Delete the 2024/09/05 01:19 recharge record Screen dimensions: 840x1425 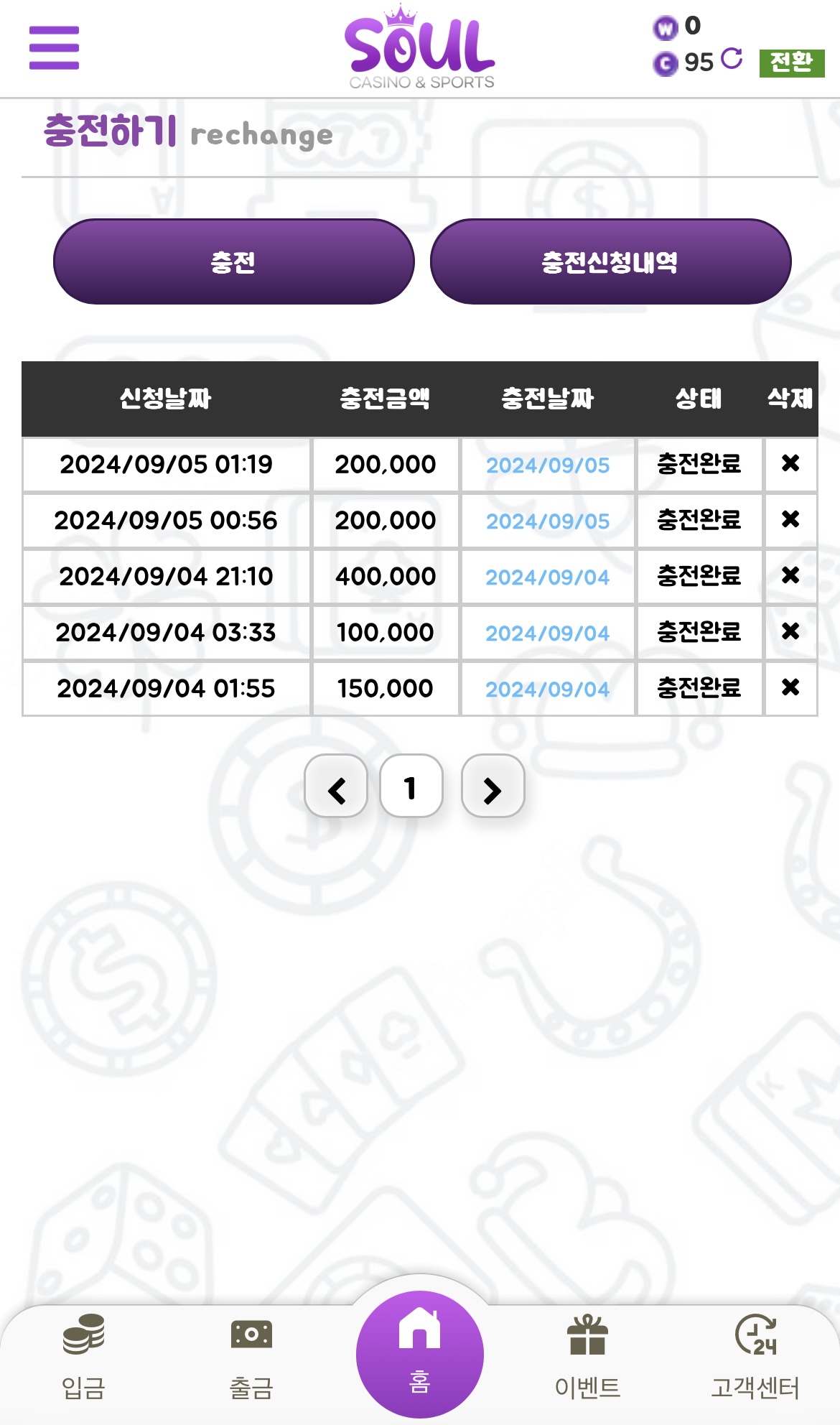point(790,463)
